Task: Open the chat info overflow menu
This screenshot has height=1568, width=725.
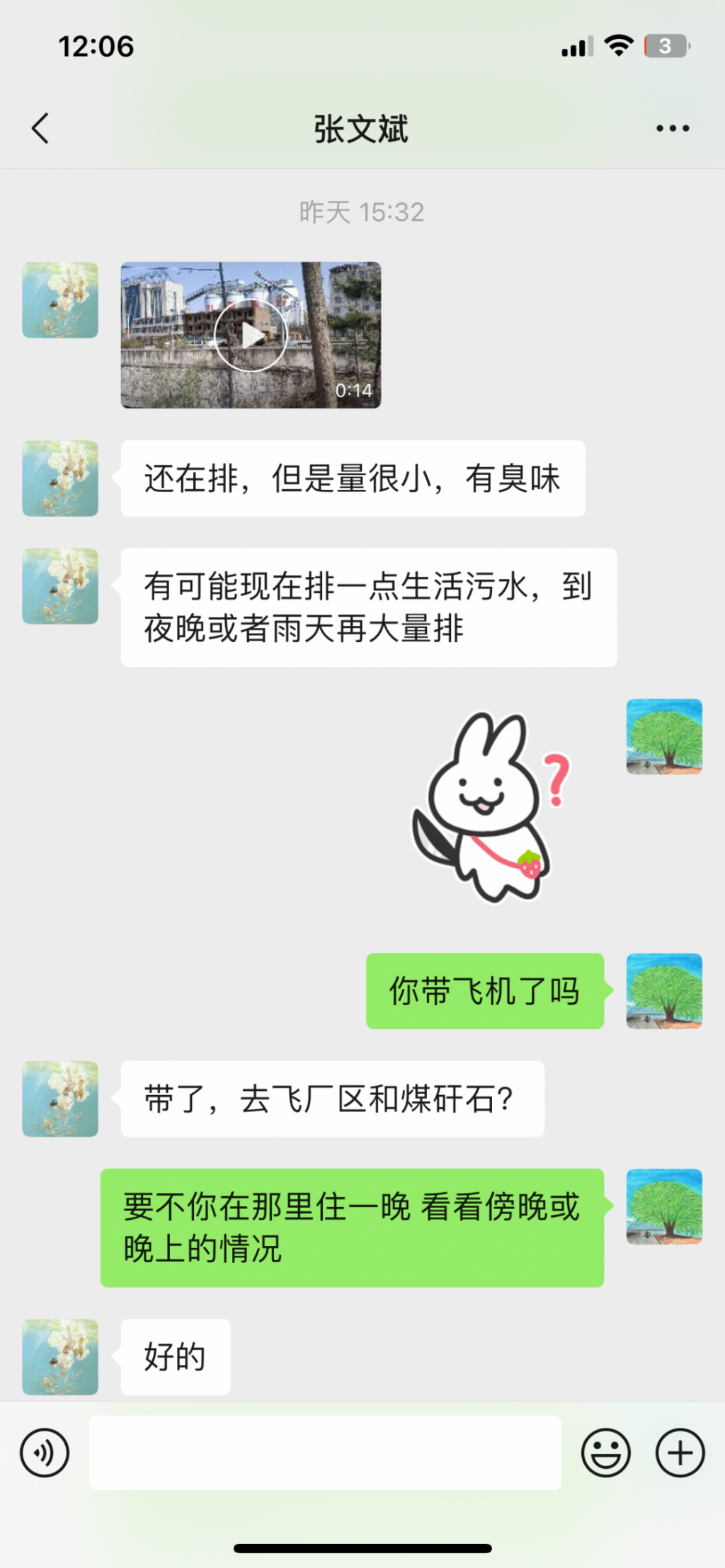Action: tap(672, 129)
